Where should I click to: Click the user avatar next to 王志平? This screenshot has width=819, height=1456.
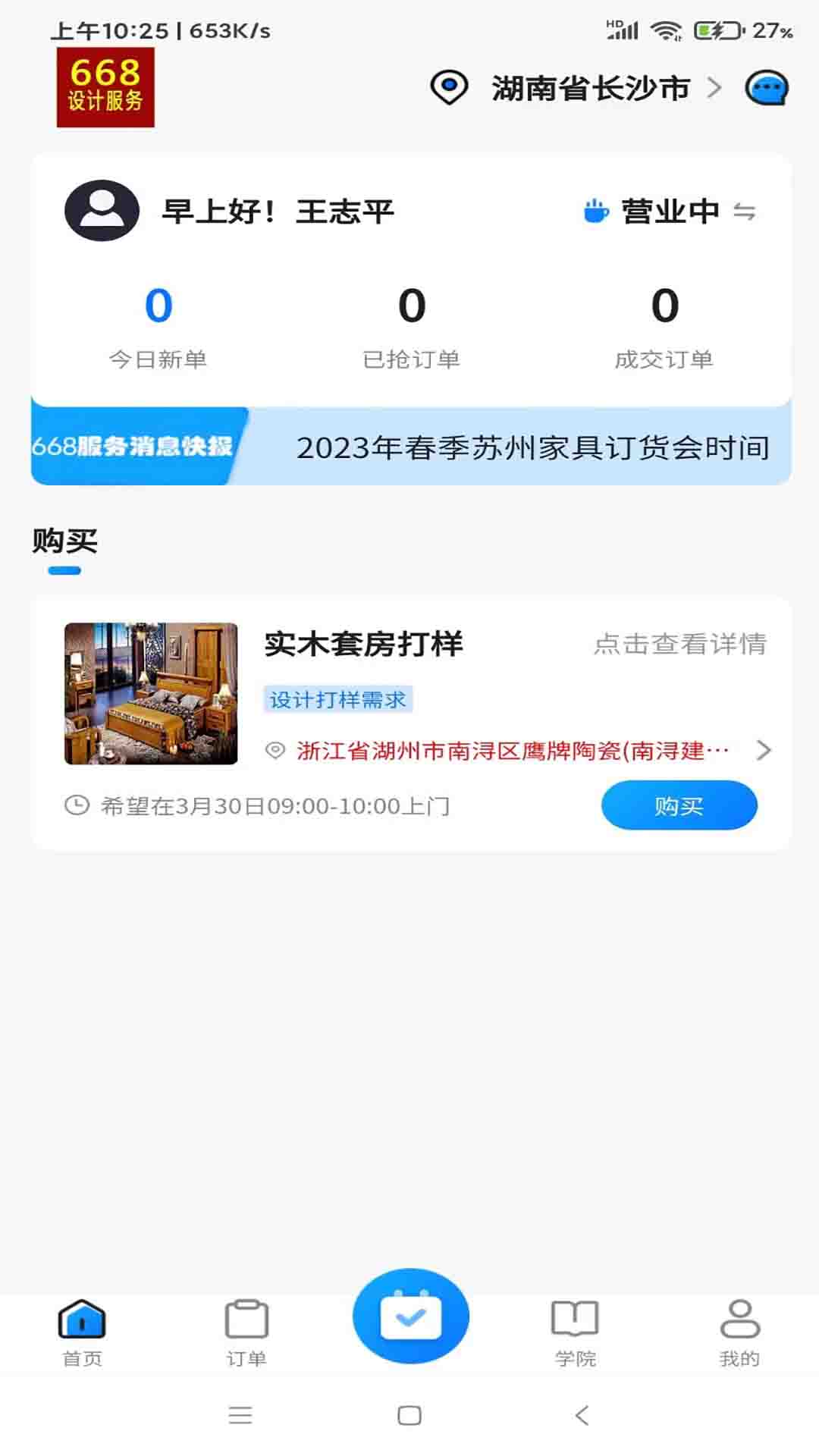click(x=101, y=212)
